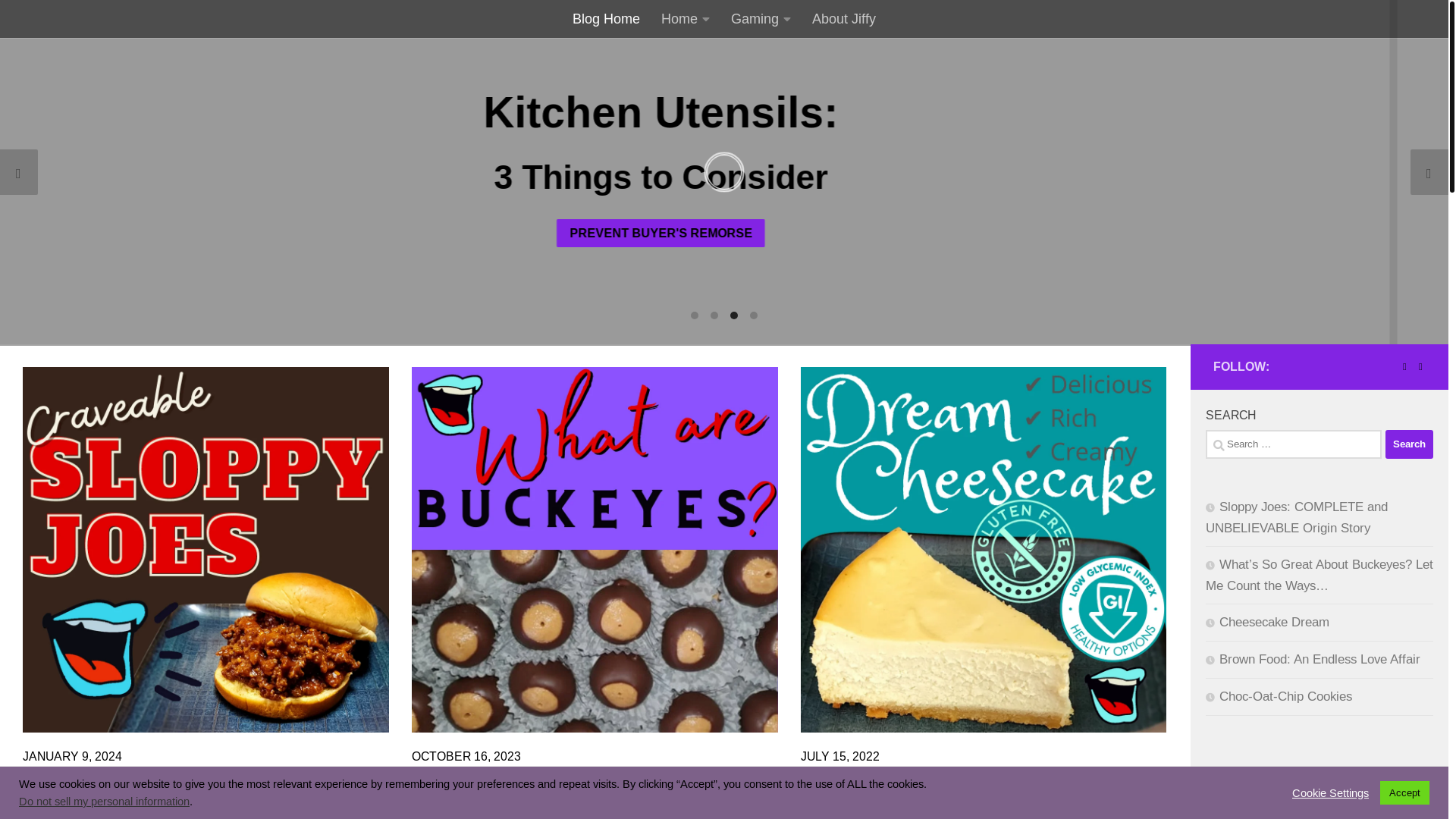This screenshot has height=819, width=1456.
Task: Open the Cheesecake Dream recent post link
Action: [x=1273, y=623]
